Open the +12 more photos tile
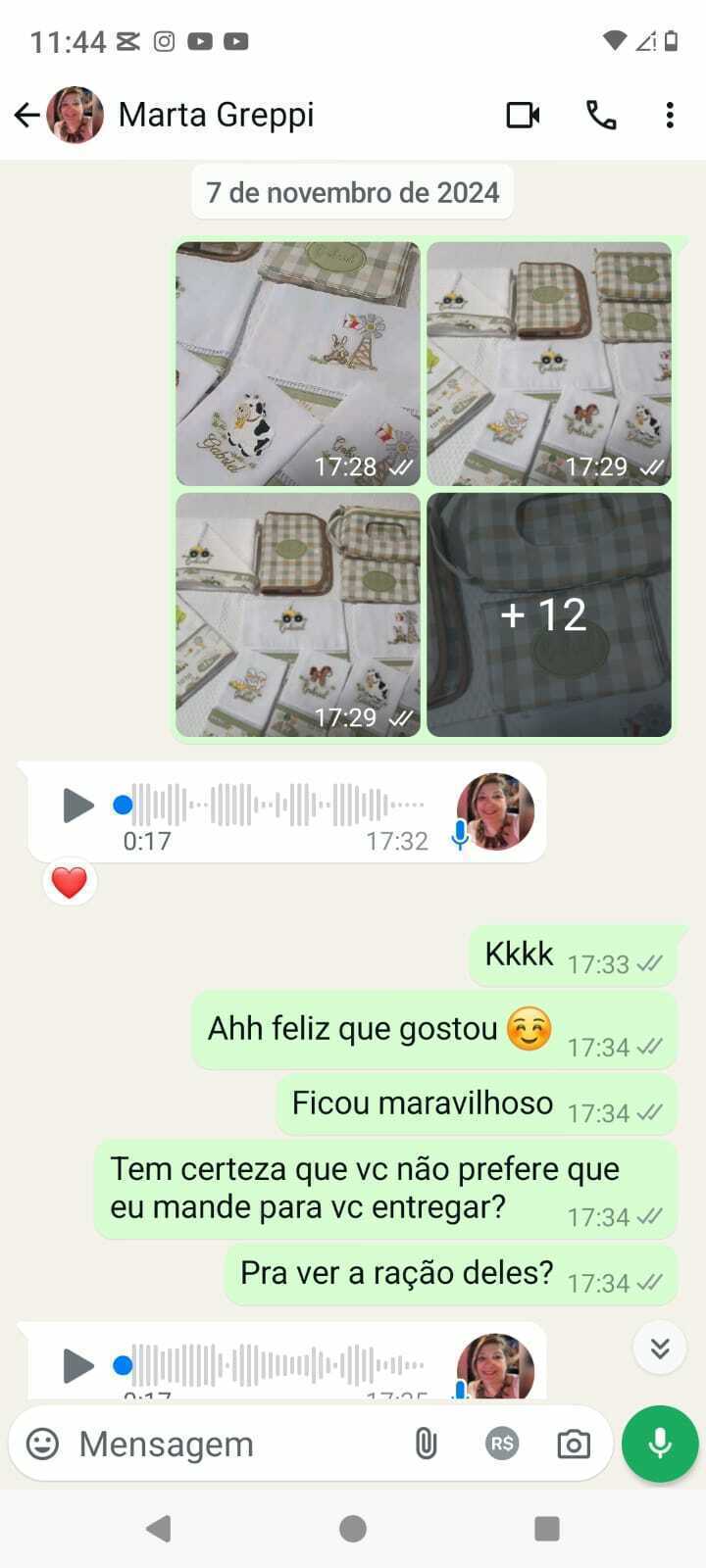This screenshot has height=1568, width=706. point(549,614)
